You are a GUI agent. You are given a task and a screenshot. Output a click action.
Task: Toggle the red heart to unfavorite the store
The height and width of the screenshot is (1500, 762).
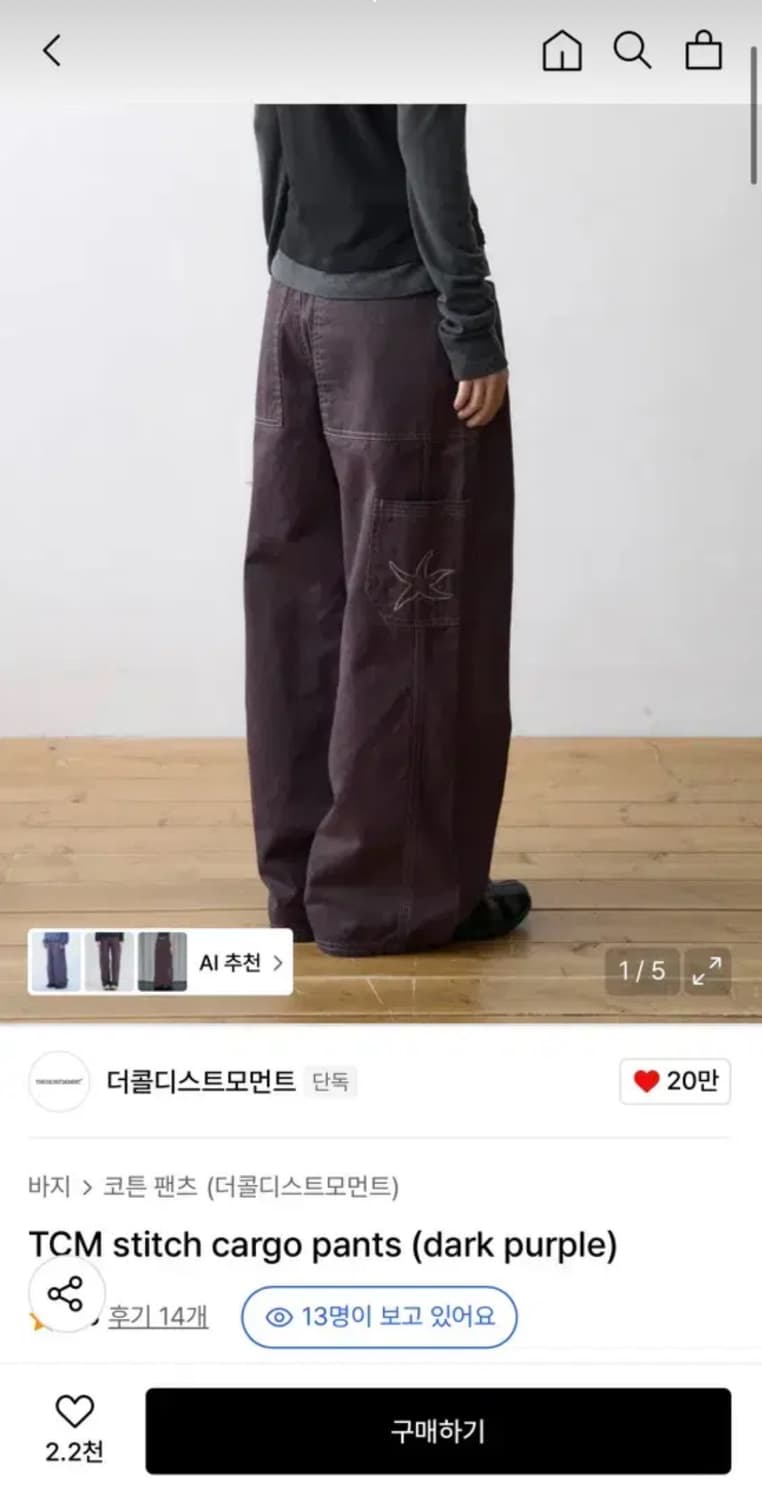(645, 1082)
